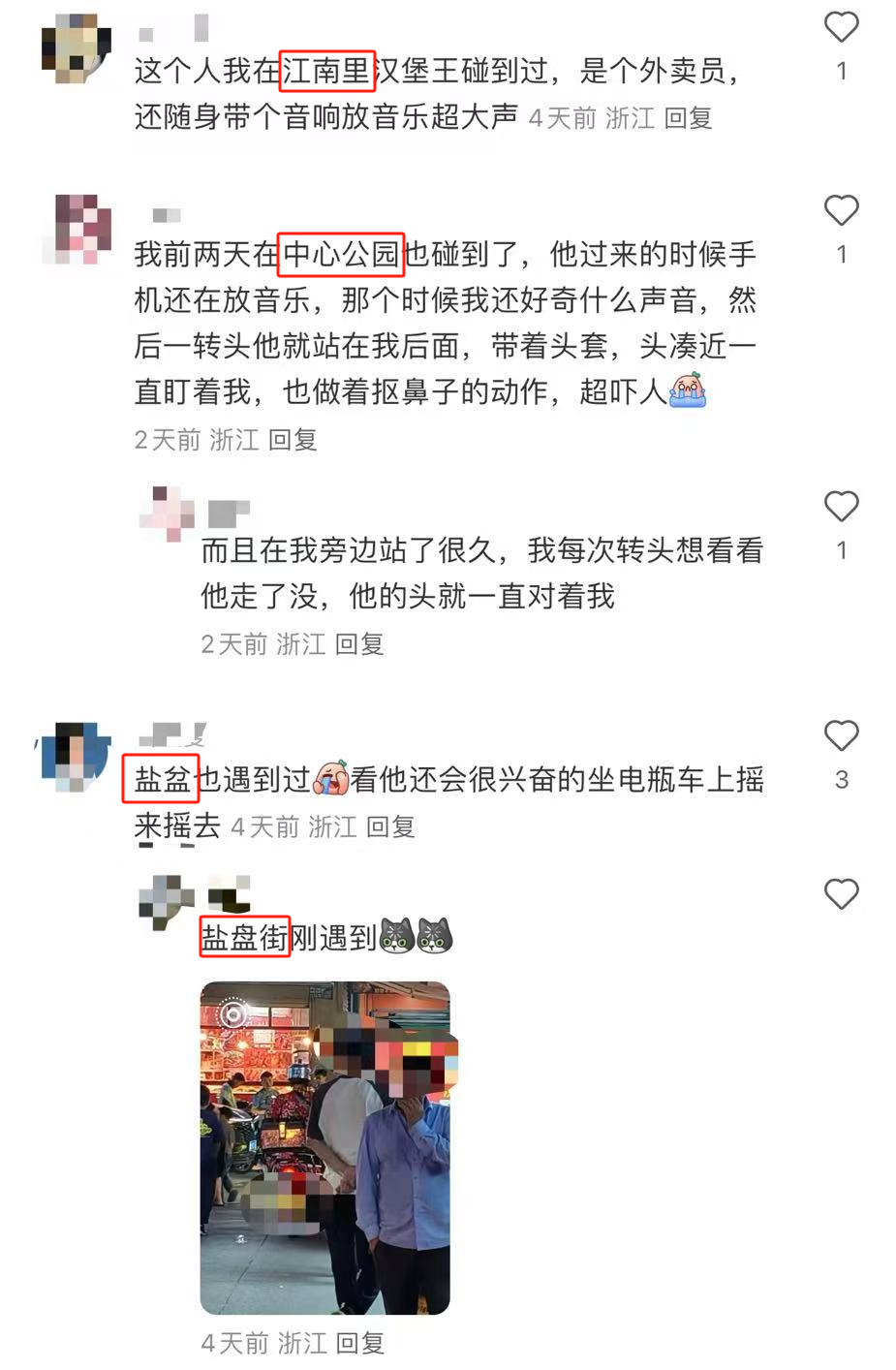Open avatar of the 江南里汉堡王 commenter
Viewport: 896px width, 1370px height.
point(77,48)
